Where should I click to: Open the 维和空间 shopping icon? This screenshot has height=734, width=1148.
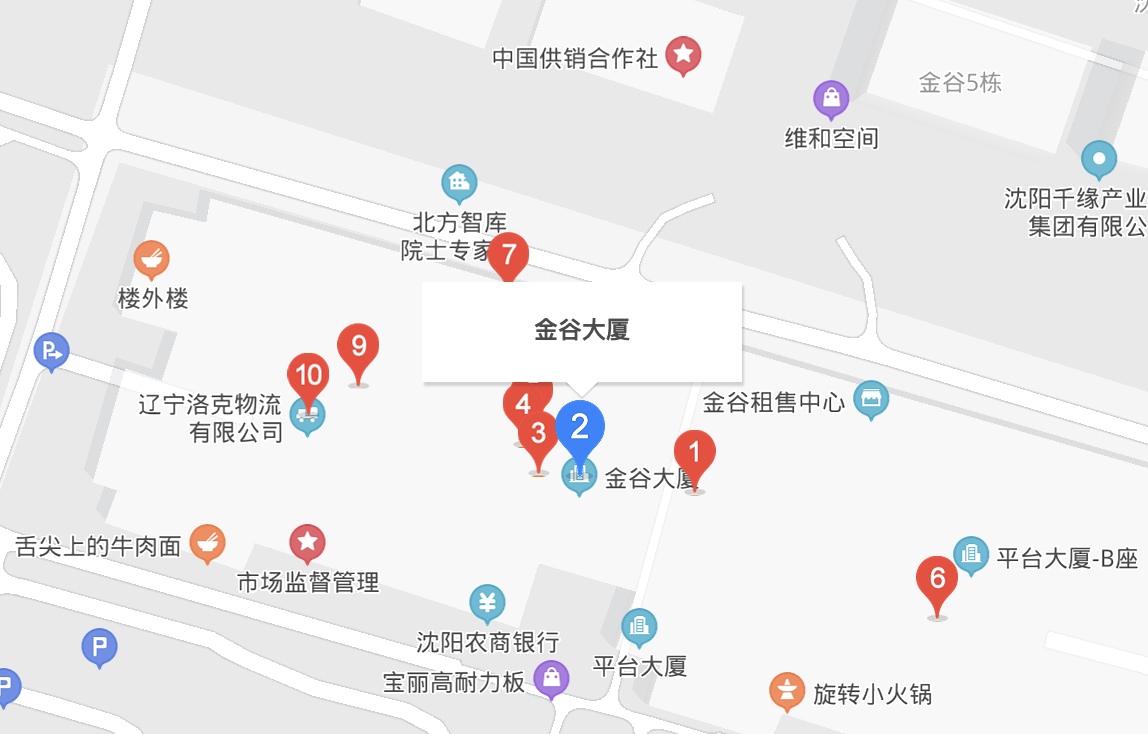coord(831,99)
